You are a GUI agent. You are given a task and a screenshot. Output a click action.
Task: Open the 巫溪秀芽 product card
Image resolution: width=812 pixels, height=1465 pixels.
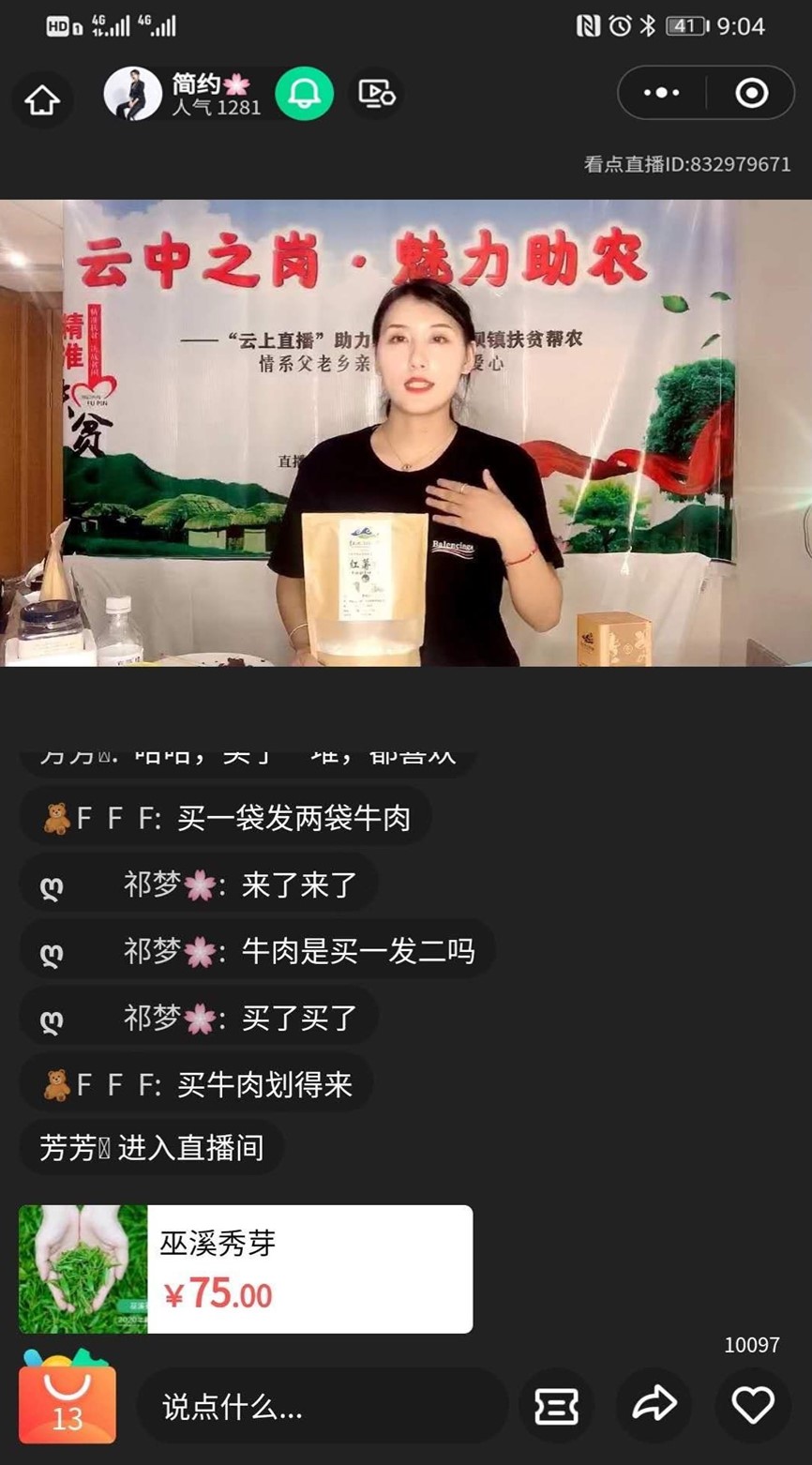point(246,1268)
